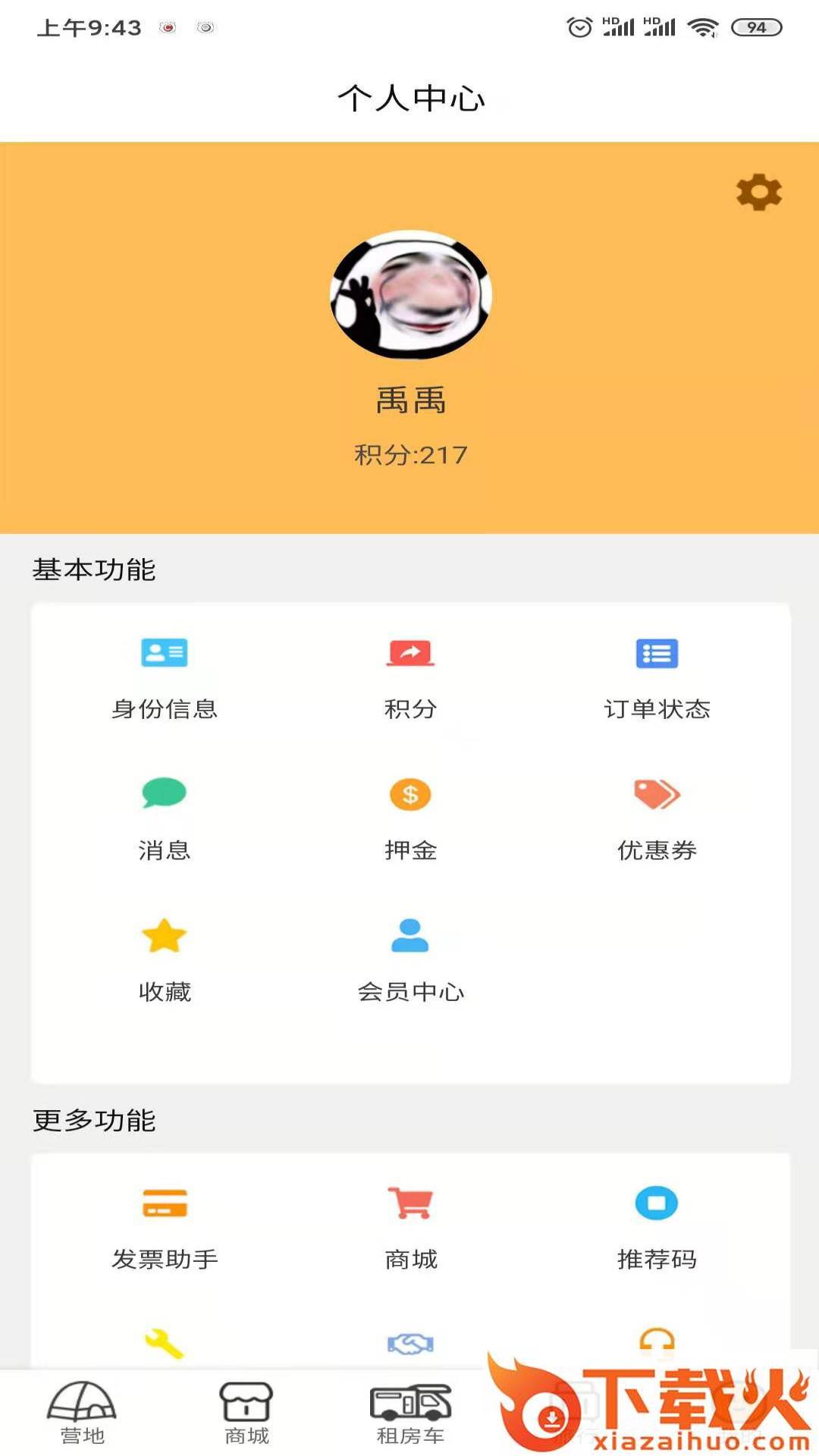
Task: Open 商城 under 更多功能
Action: [410, 1228]
